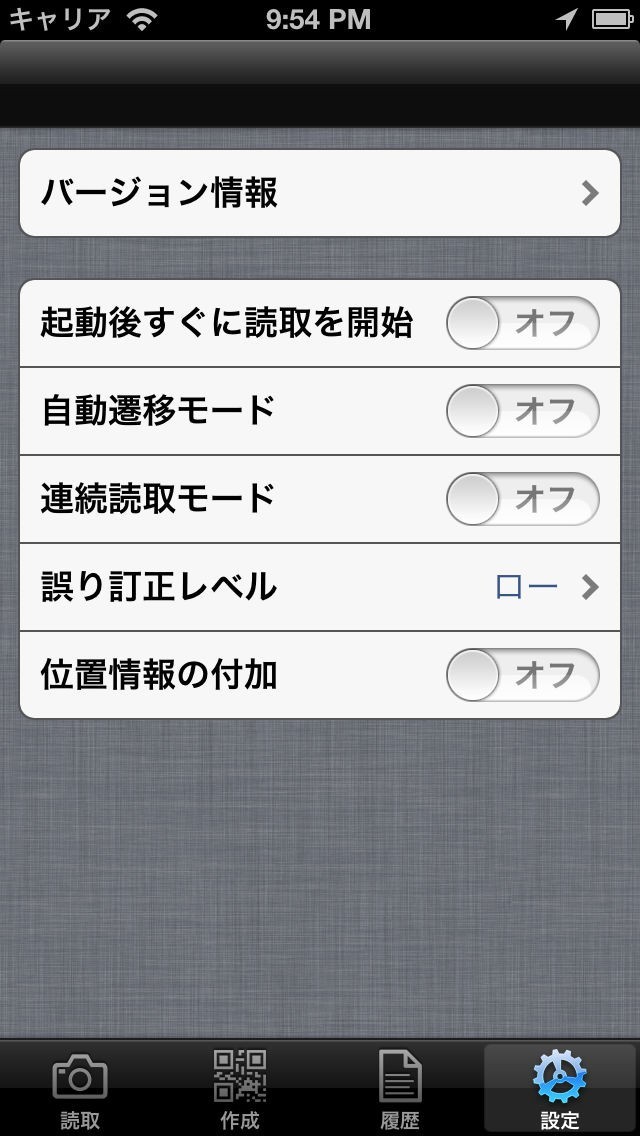
Task: Enable 自動遷移モード switch
Action: (x=522, y=411)
